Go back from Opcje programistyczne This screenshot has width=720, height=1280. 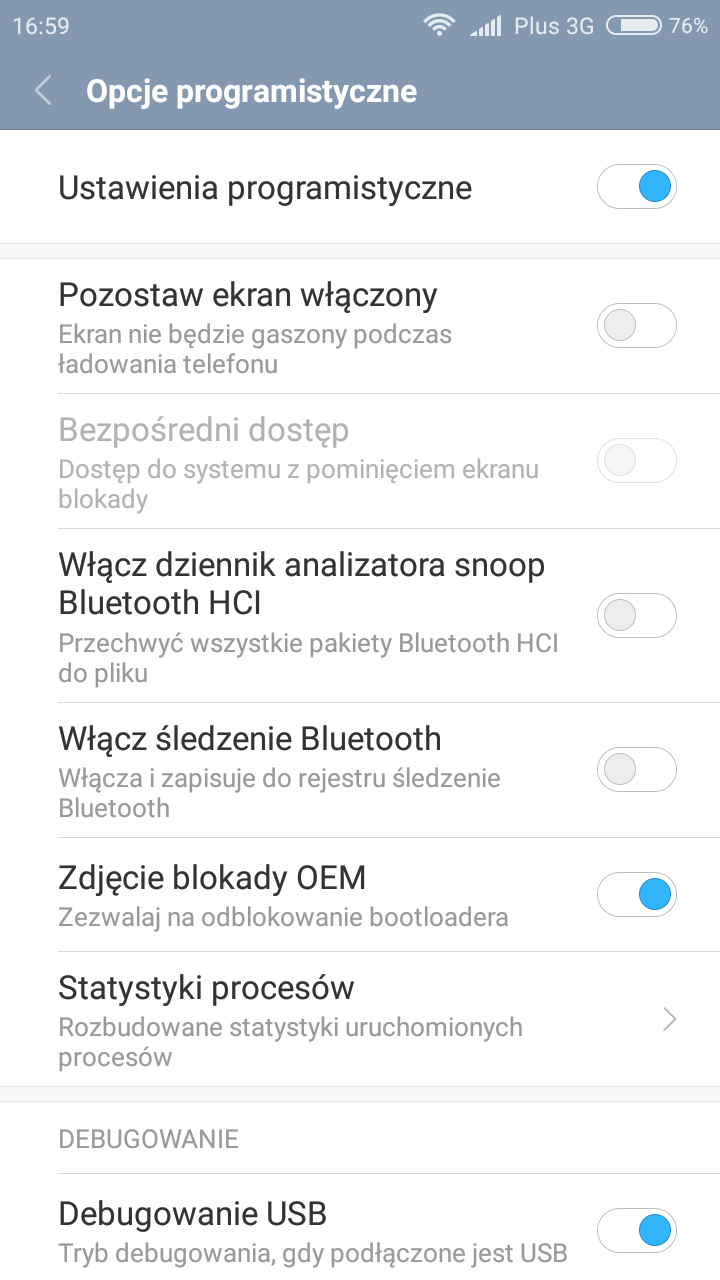click(x=43, y=91)
